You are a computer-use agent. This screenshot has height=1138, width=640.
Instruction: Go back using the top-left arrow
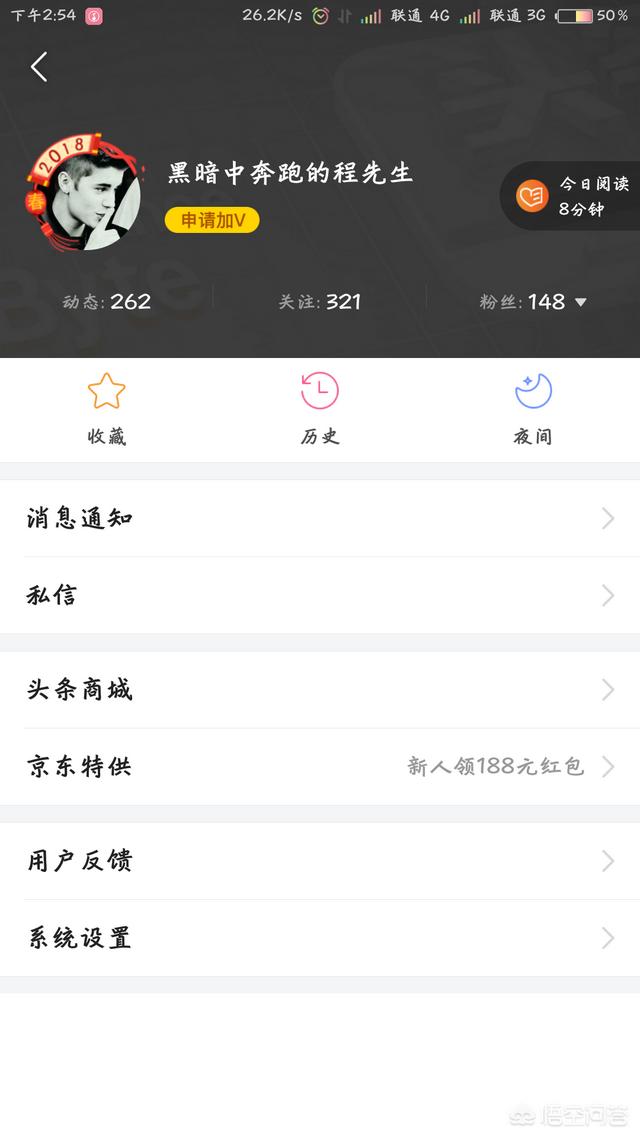(x=39, y=68)
